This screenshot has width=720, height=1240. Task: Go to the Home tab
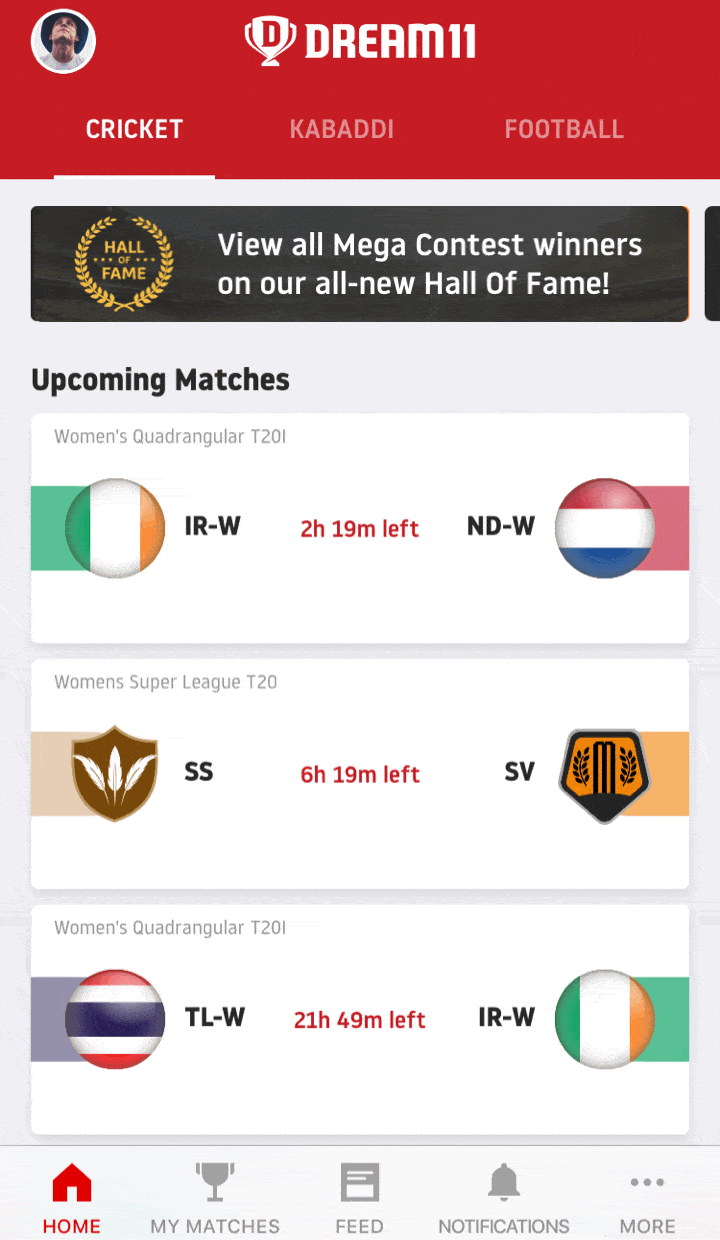(71, 1198)
